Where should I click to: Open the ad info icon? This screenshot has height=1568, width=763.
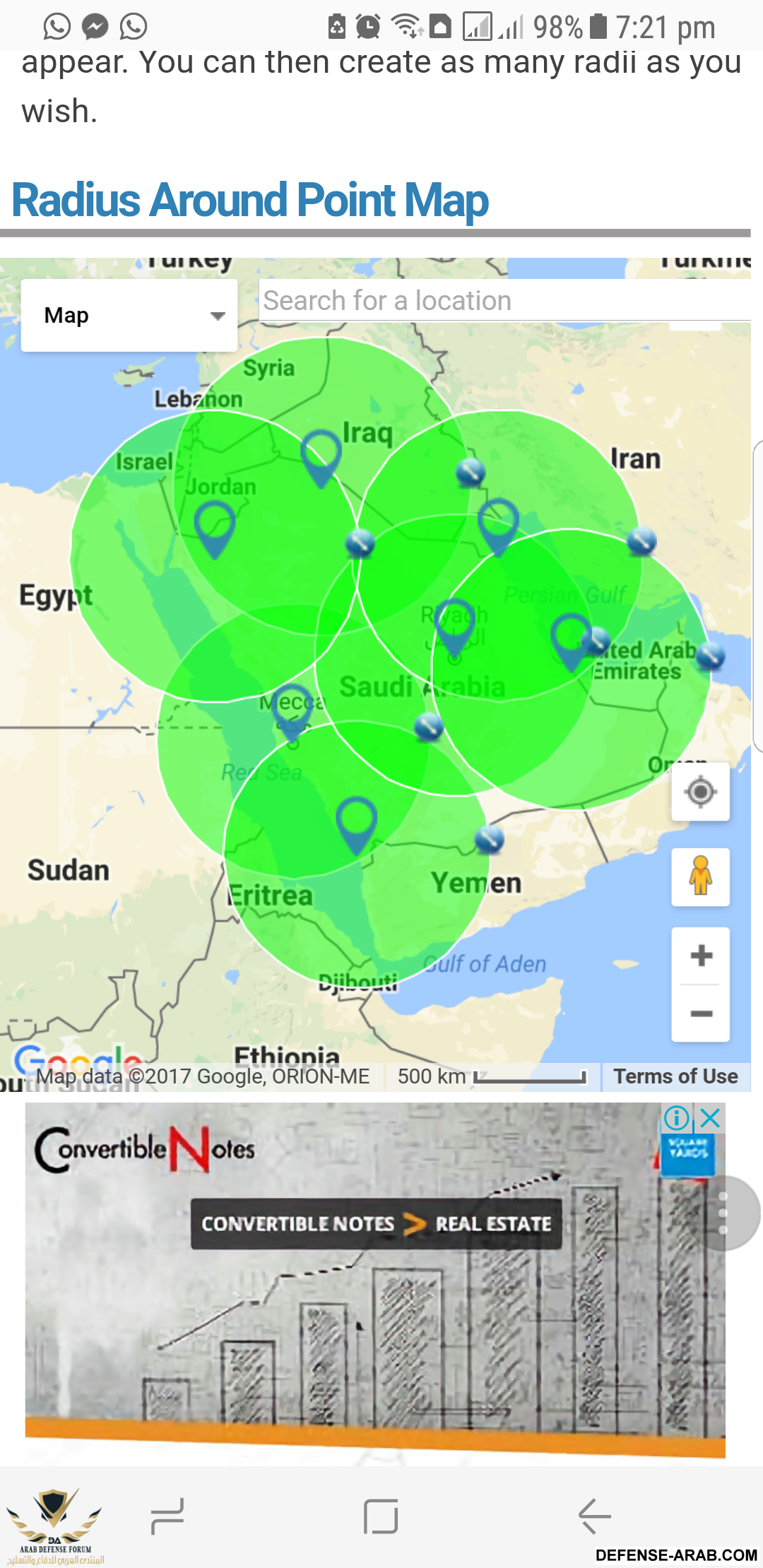coord(677,1118)
